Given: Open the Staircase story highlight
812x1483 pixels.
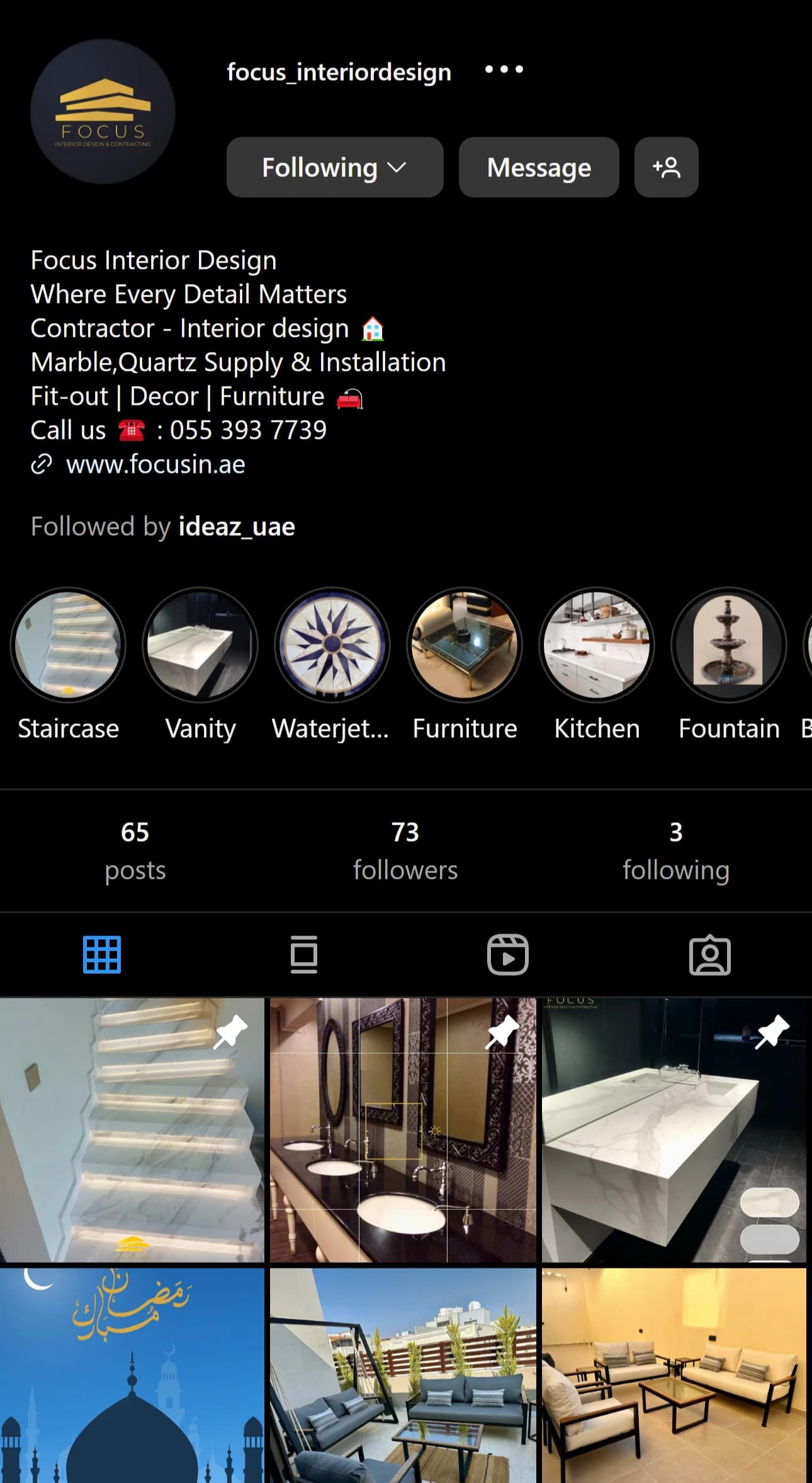Looking at the screenshot, I should tap(68, 645).
